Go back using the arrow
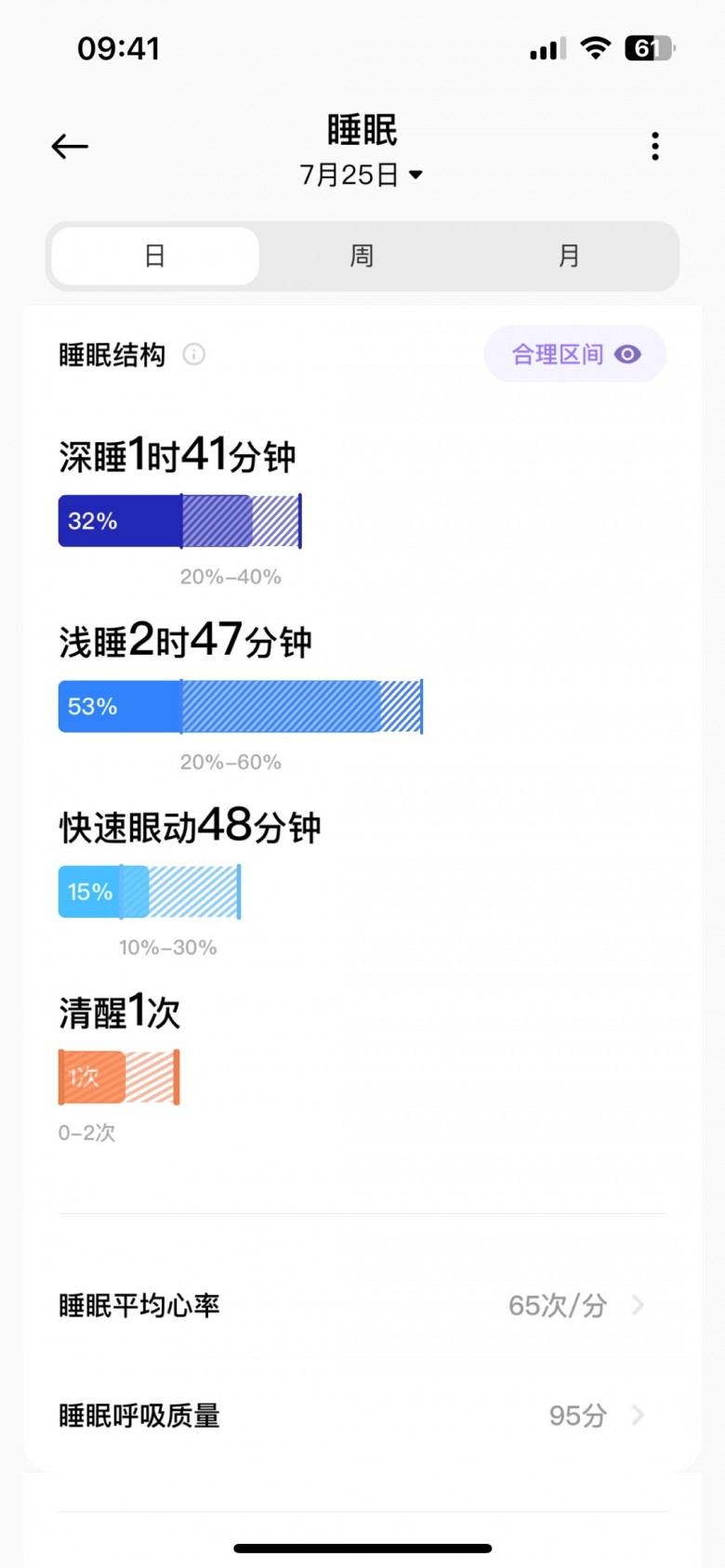The height and width of the screenshot is (1568, 725). click(x=70, y=147)
